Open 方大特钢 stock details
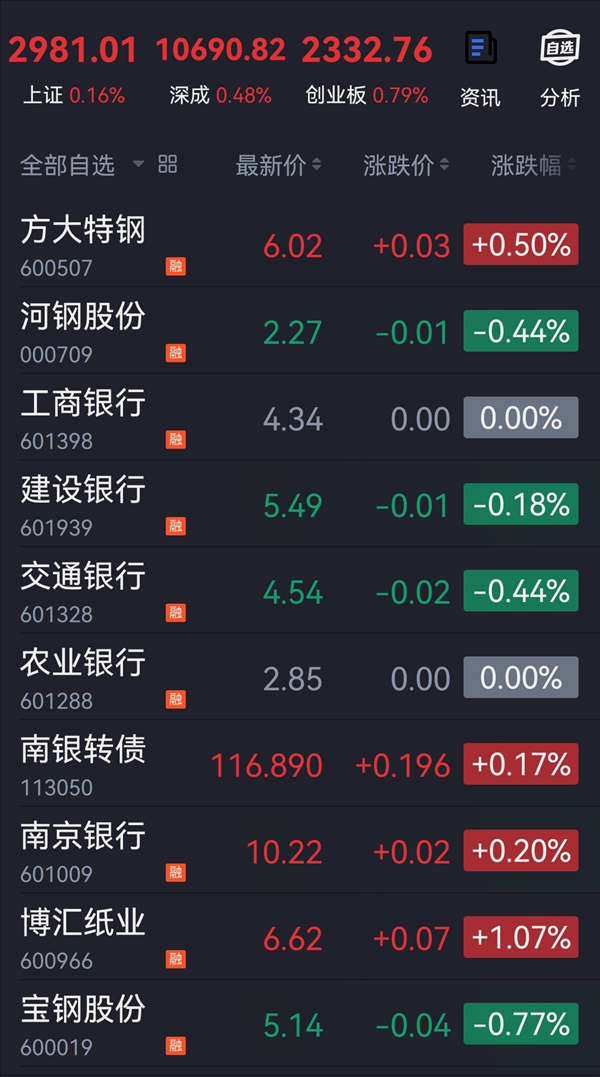This screenshot has height=1077, width=600. coord(300,245)
